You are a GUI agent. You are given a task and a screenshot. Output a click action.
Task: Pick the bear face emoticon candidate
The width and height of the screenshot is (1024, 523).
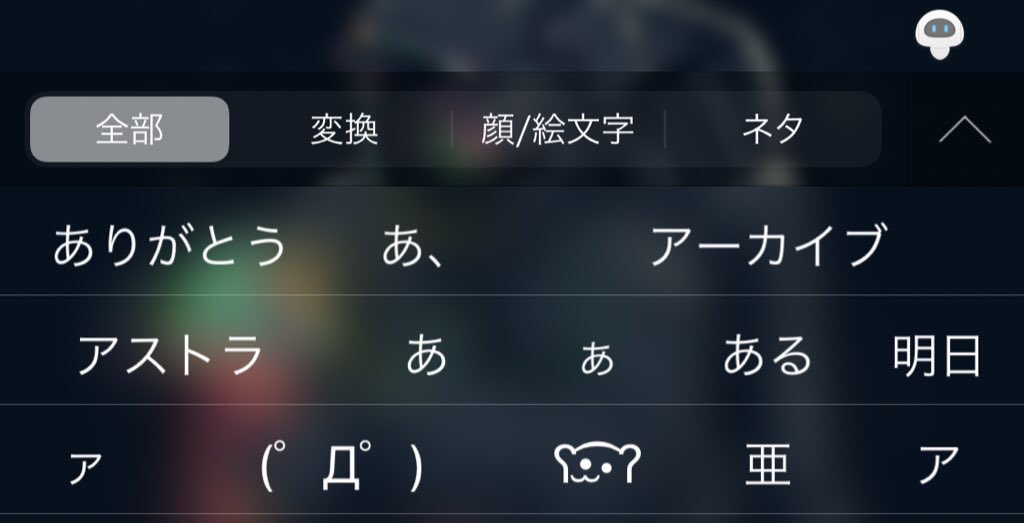point(597,465)
